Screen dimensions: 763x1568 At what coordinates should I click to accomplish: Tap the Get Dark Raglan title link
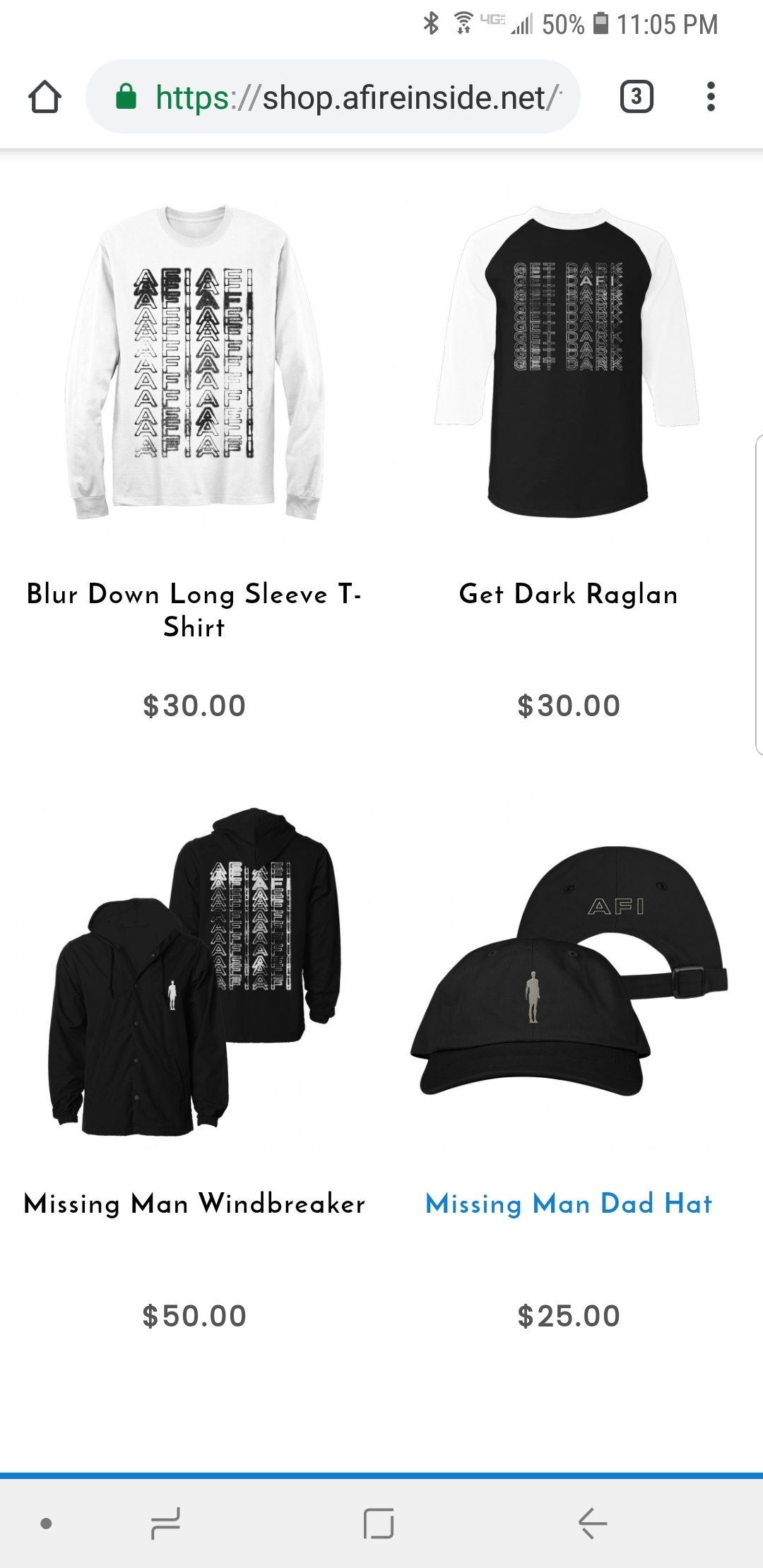(x=569, y=595)
